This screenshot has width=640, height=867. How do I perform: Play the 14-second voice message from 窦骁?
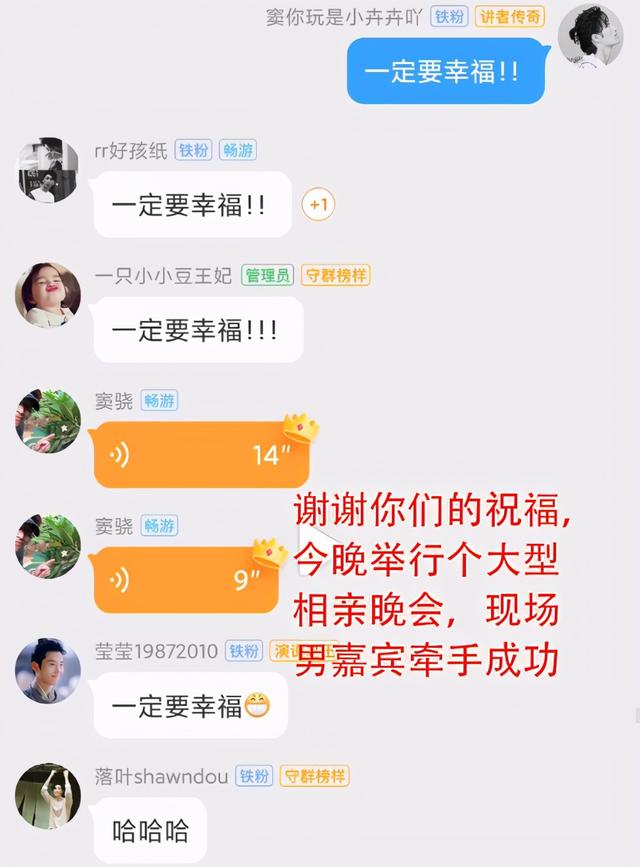200,456
